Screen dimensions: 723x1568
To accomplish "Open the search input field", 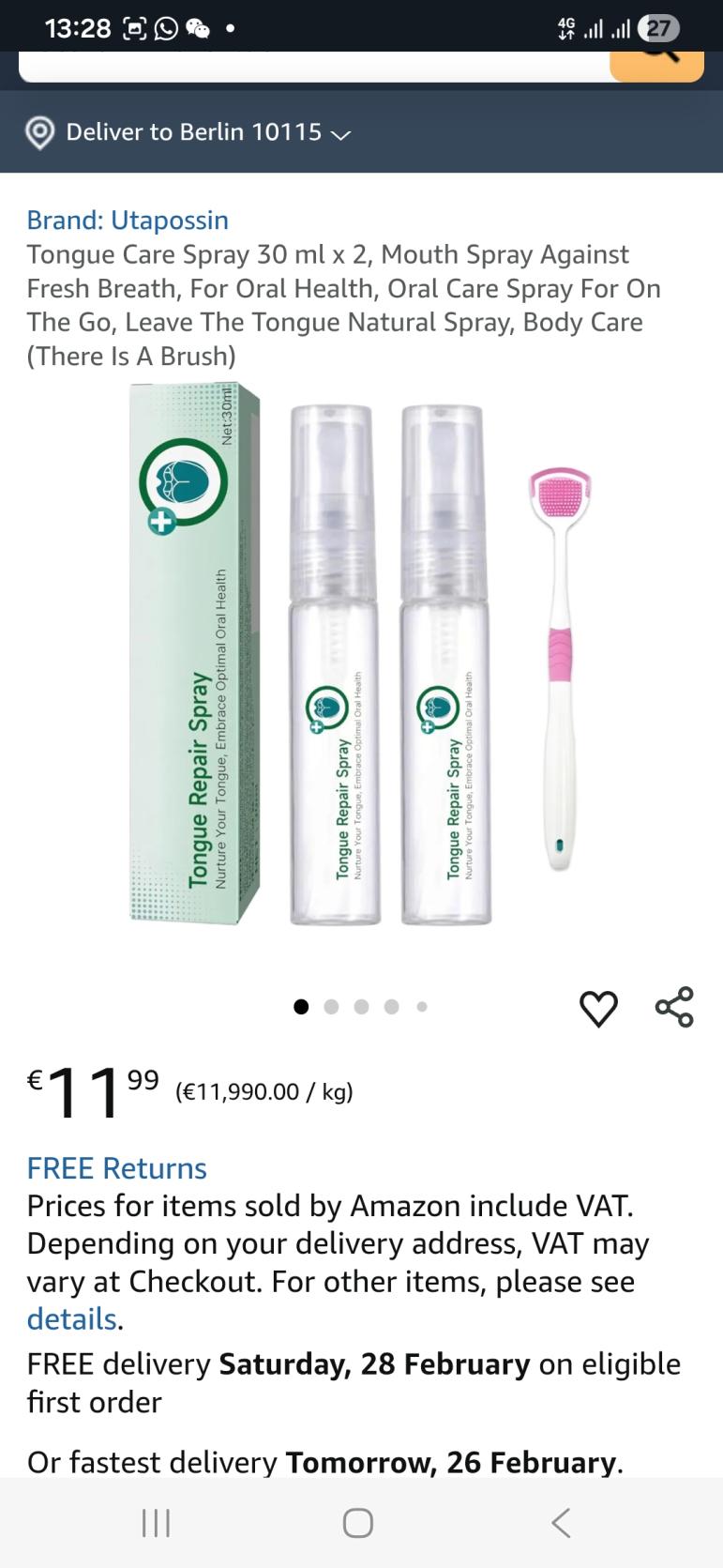I will [x=309, y=67].
